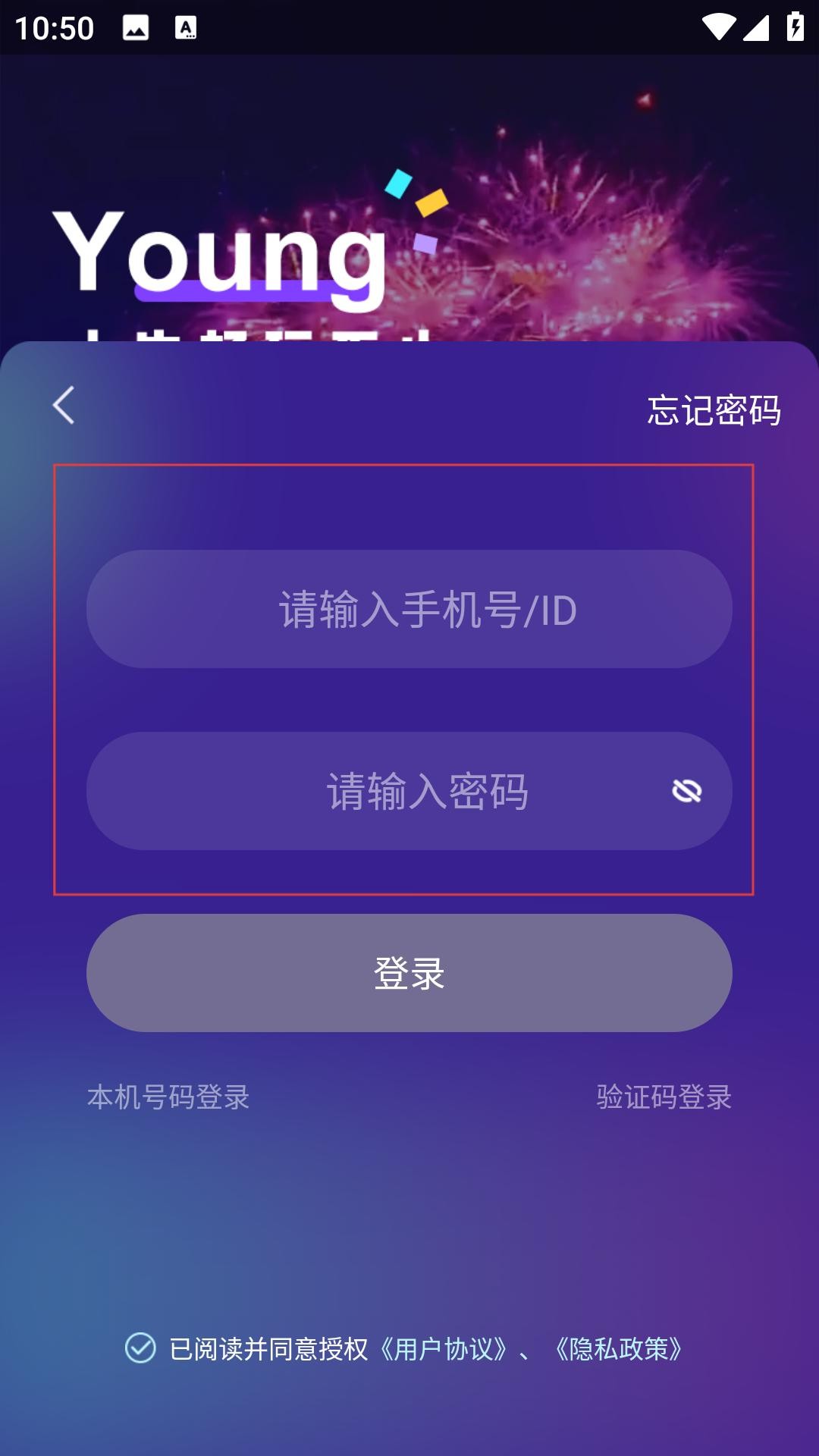The height and width of the screenshot is (1456, 819).
Task: Focus the 请输入密码 password field
Action: click(379, 791)
